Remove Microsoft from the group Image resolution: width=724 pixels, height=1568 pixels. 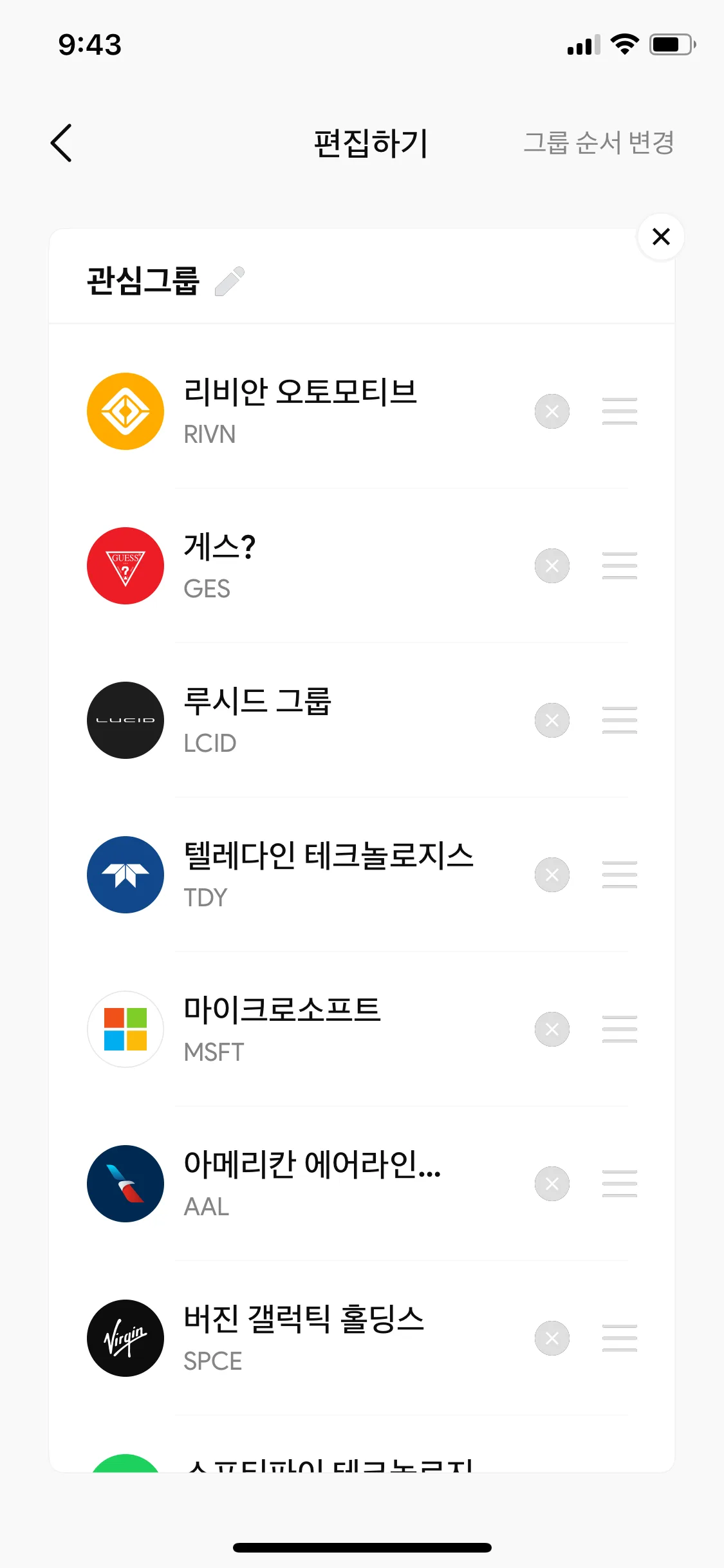pyautogui.click(x=552, y=1029)
